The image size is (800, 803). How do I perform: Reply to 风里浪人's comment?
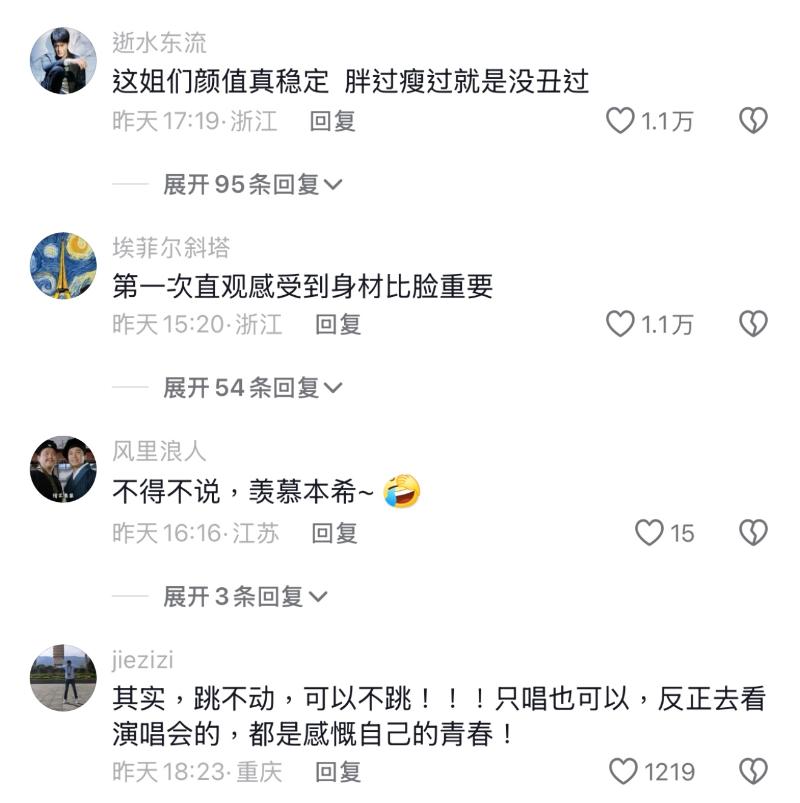[x=334, y=533]
